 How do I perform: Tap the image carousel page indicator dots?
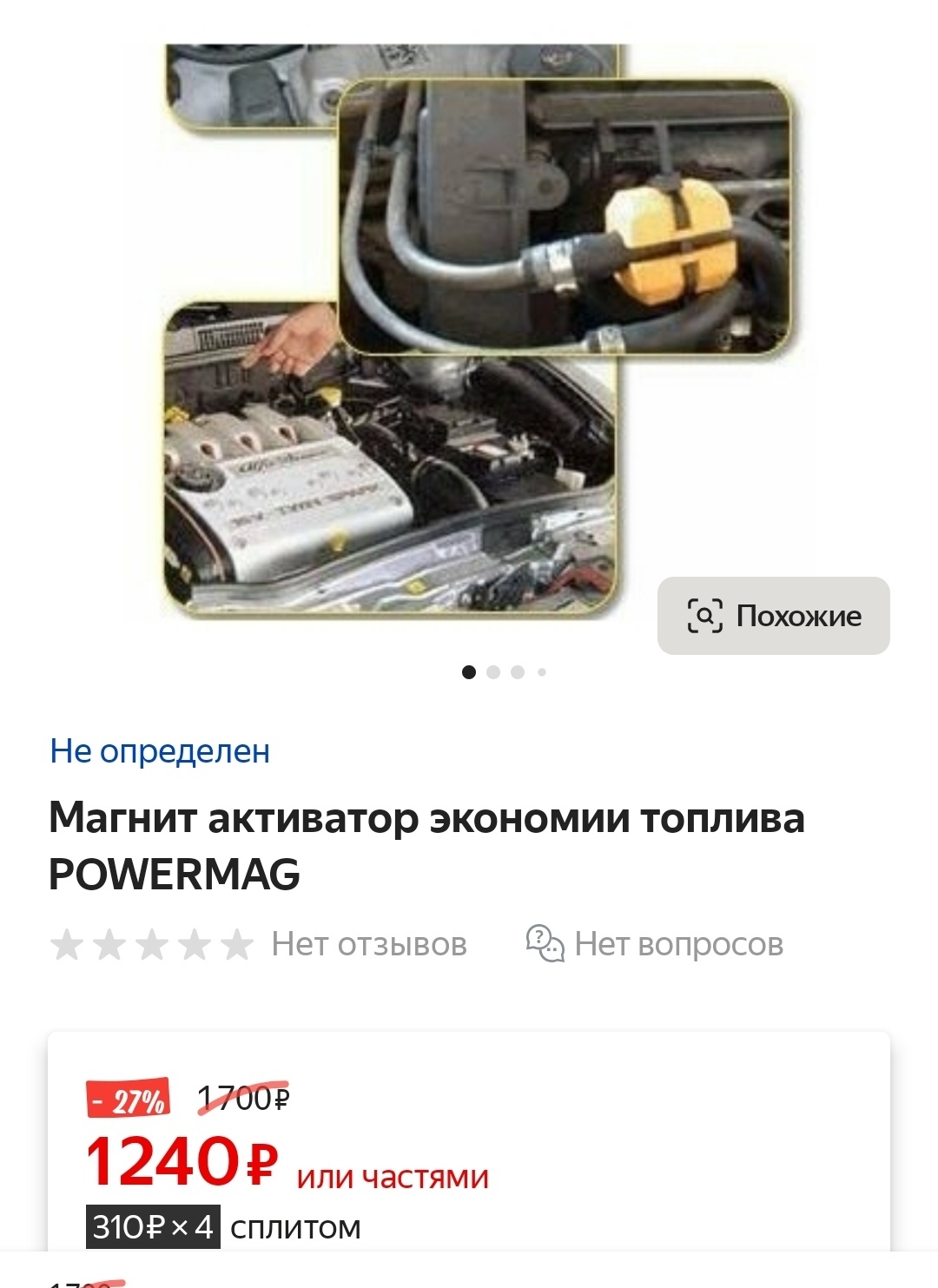pyautogui.click(x=505, y=672)
